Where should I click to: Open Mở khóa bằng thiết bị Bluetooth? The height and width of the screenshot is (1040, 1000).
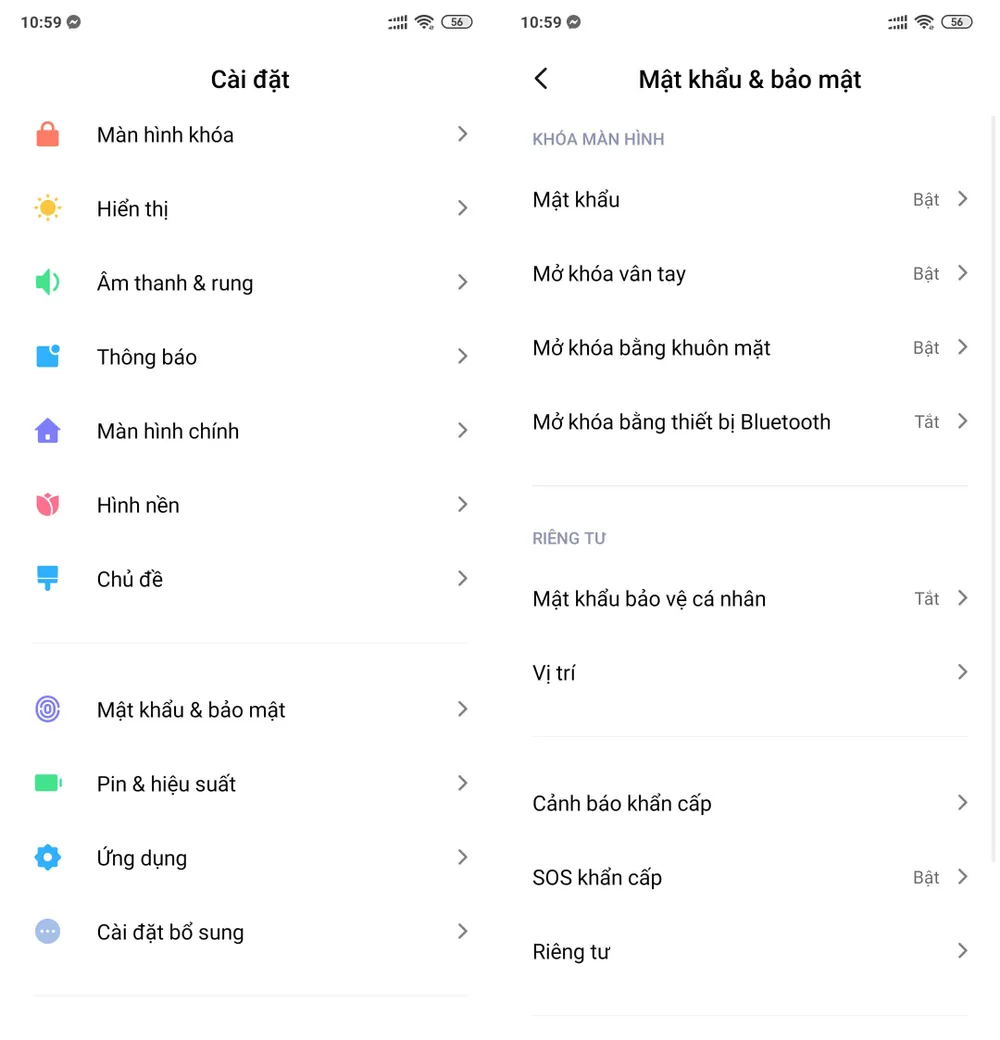[750, 422]
